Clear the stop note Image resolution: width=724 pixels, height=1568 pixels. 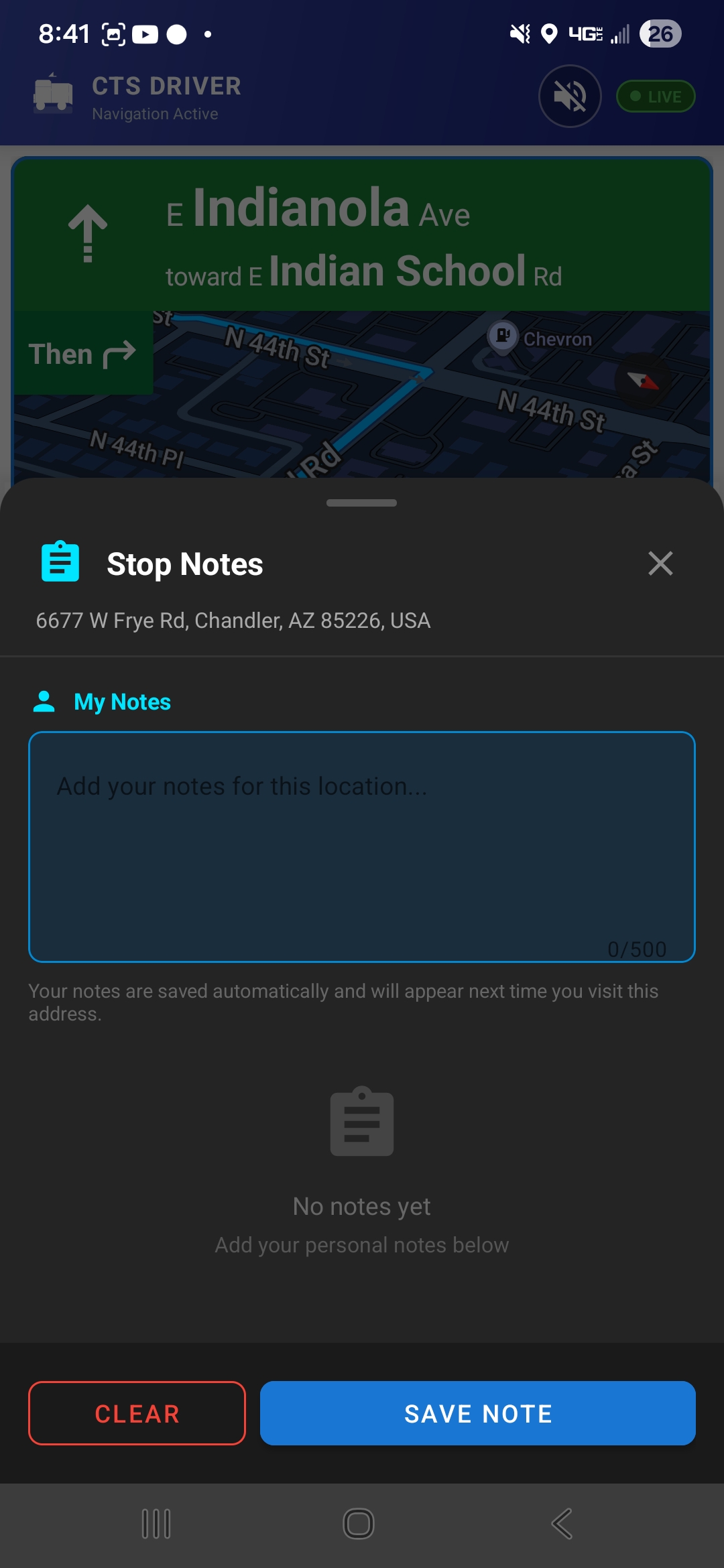[136, 1413]
